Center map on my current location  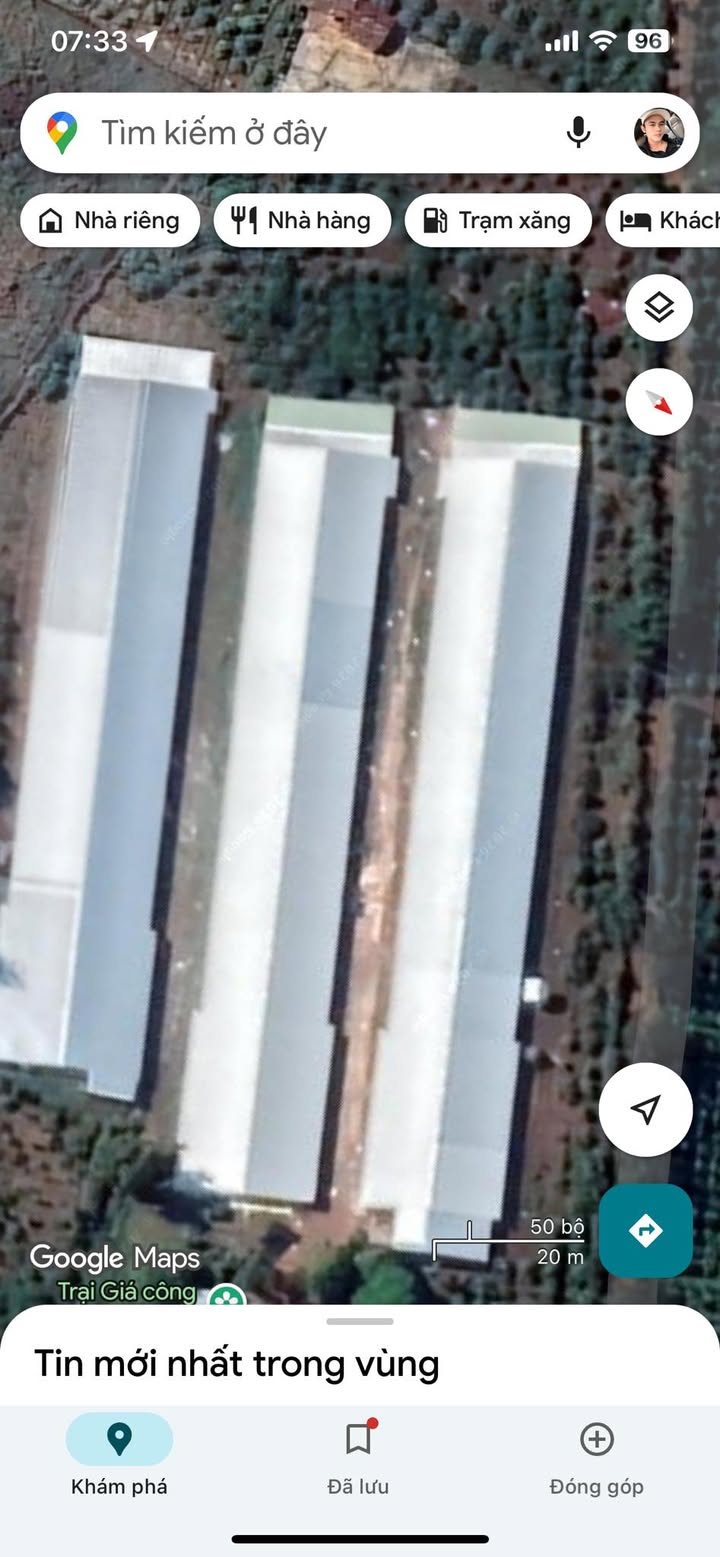point(646,1109)
